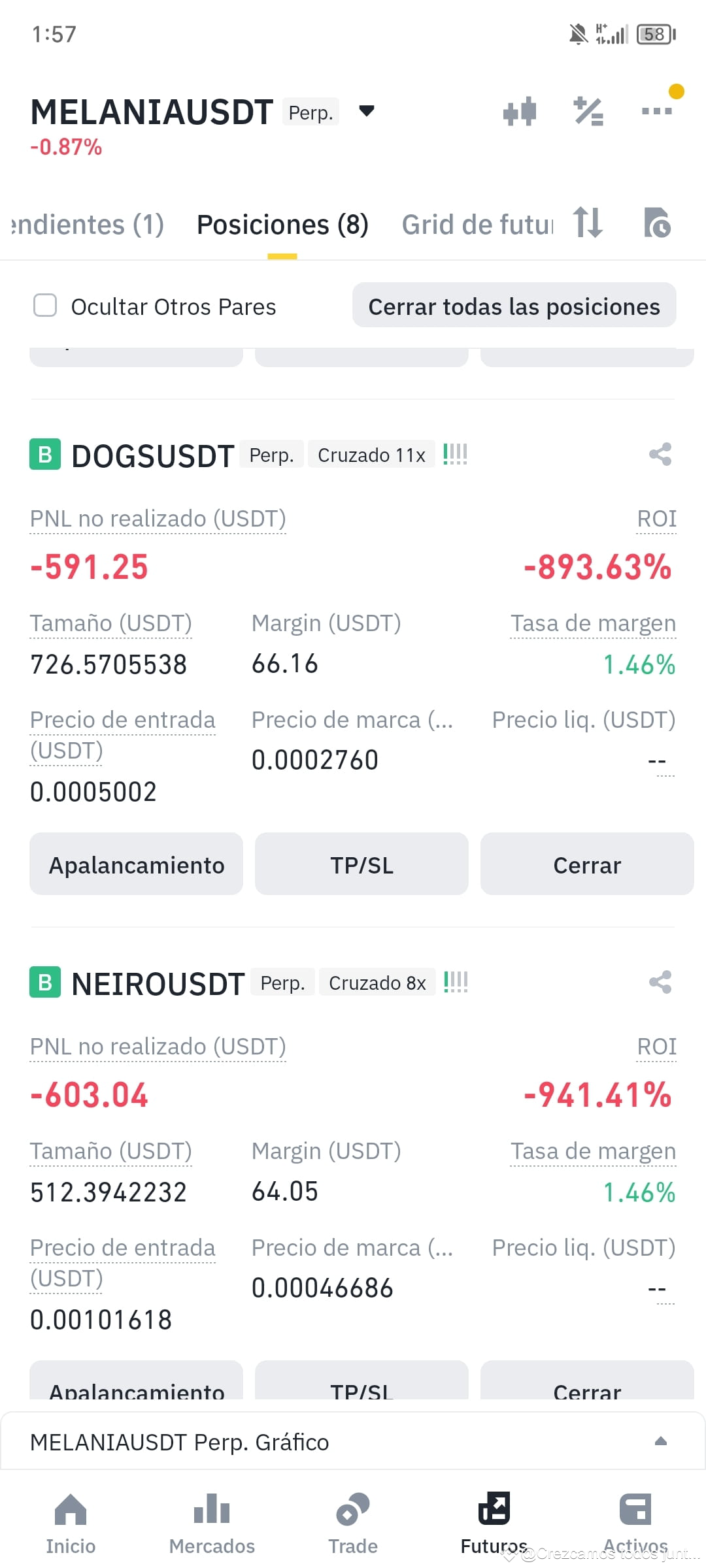Screen dimensions: 706x1568
Task: Select the Futuros navigation icon
Action: [x=494, y=1509]
